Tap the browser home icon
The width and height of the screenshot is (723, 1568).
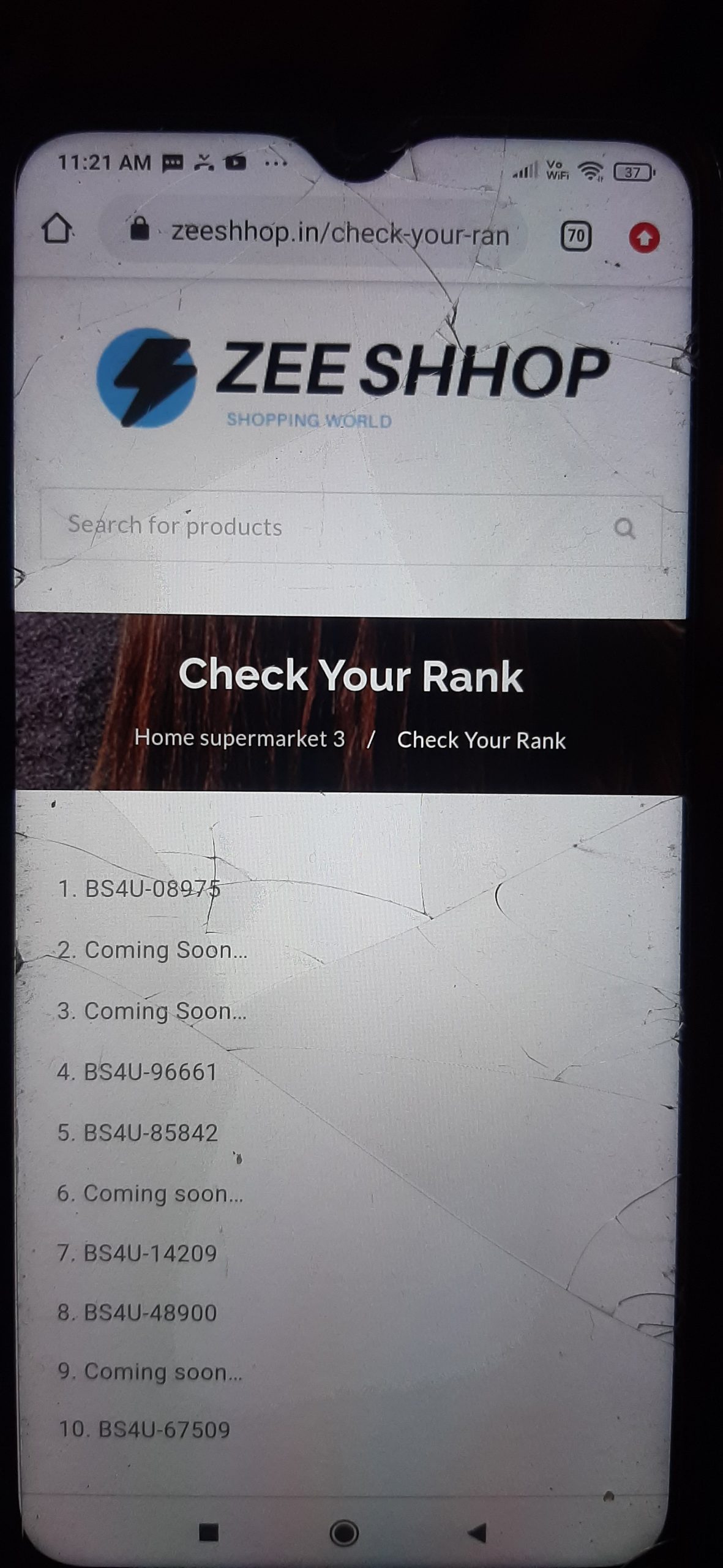click(56, 229)
